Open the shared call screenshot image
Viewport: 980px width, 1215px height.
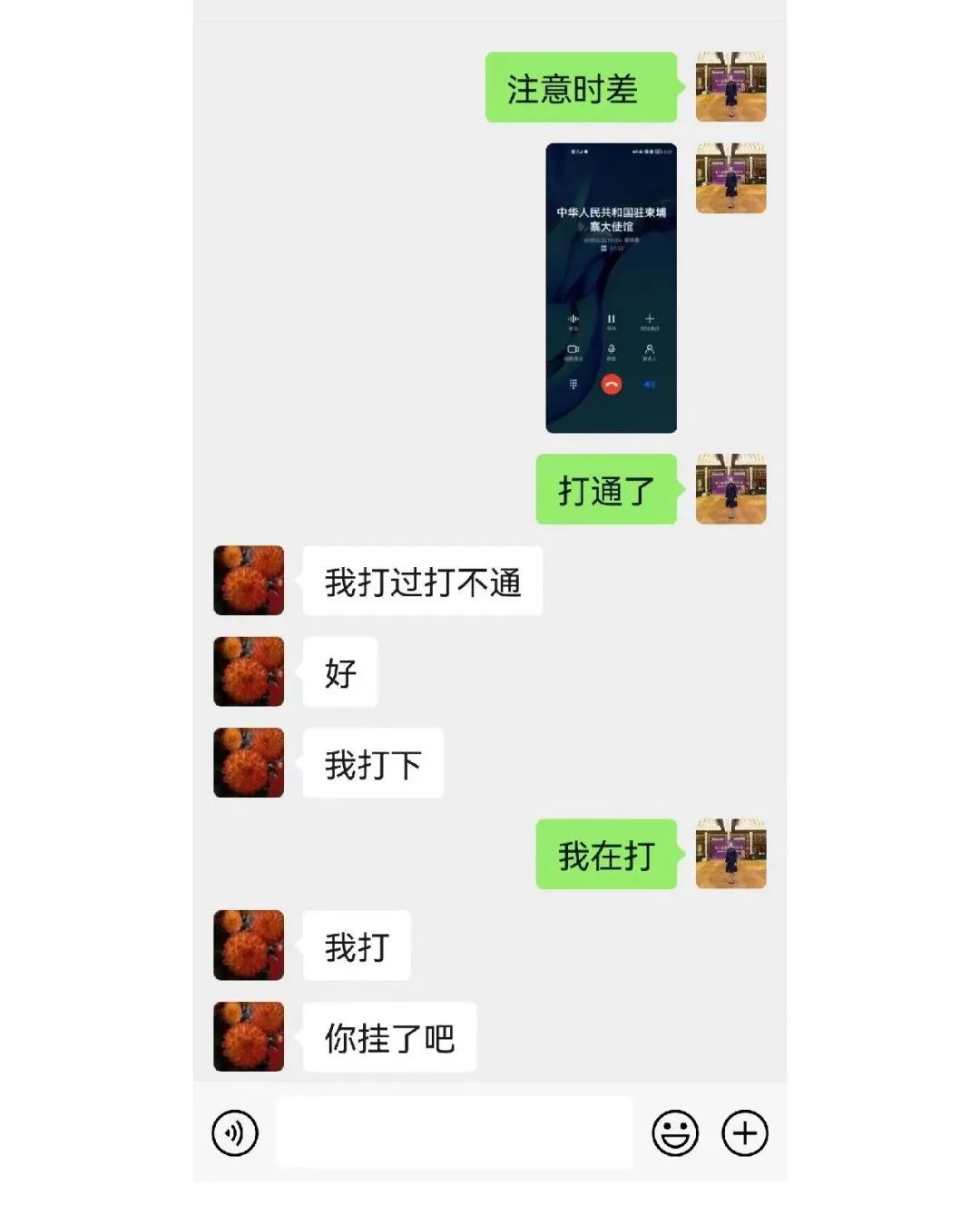pos(611,288)
